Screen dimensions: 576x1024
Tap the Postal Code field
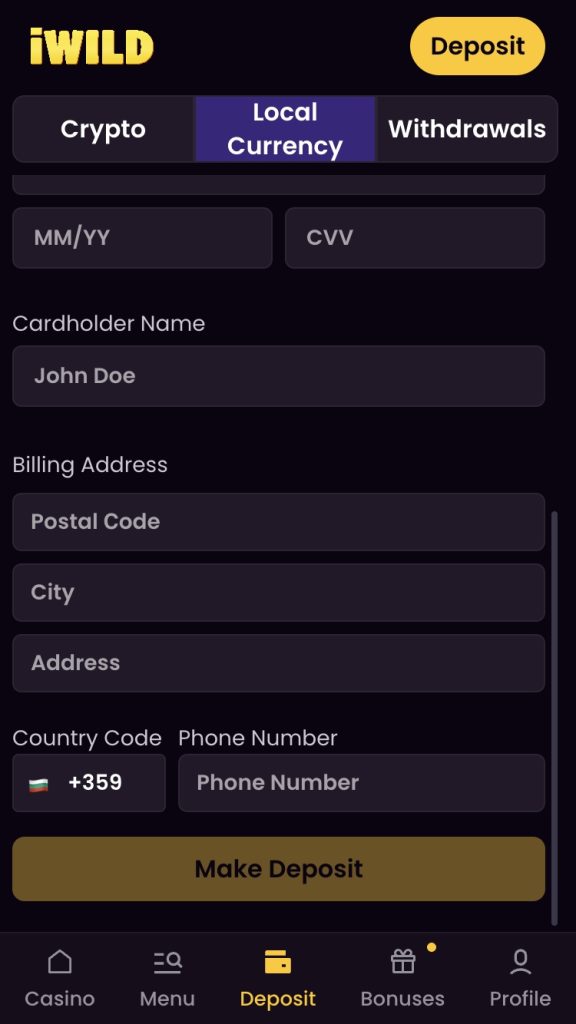click(279, 522)
